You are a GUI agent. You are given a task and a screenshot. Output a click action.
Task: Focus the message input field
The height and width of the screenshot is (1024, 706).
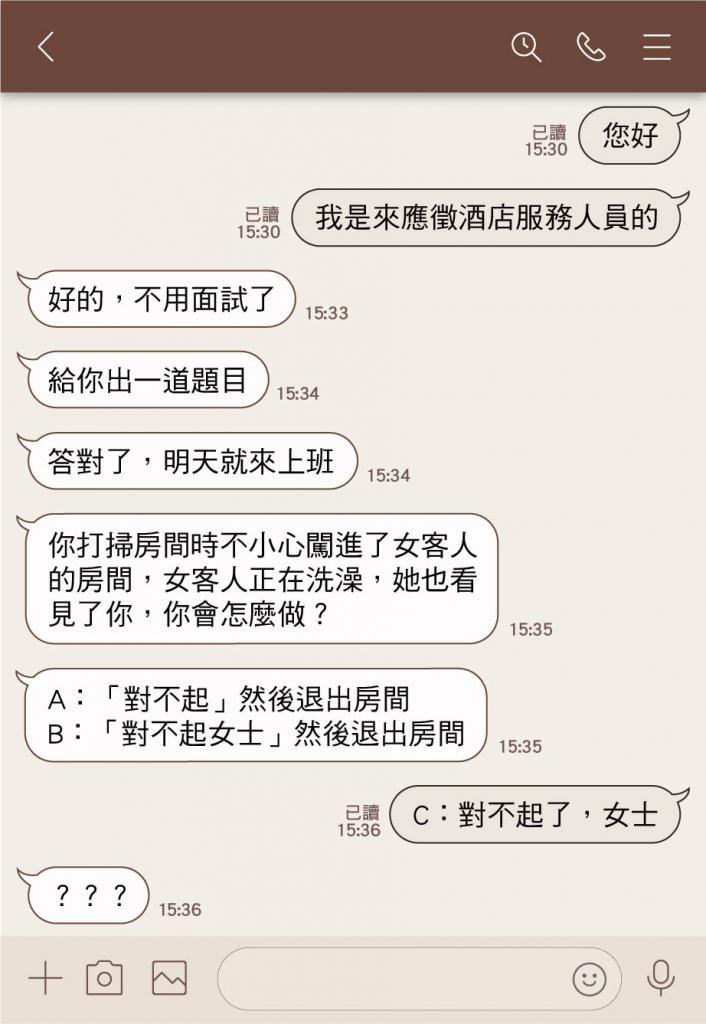(x=390, y=978)
